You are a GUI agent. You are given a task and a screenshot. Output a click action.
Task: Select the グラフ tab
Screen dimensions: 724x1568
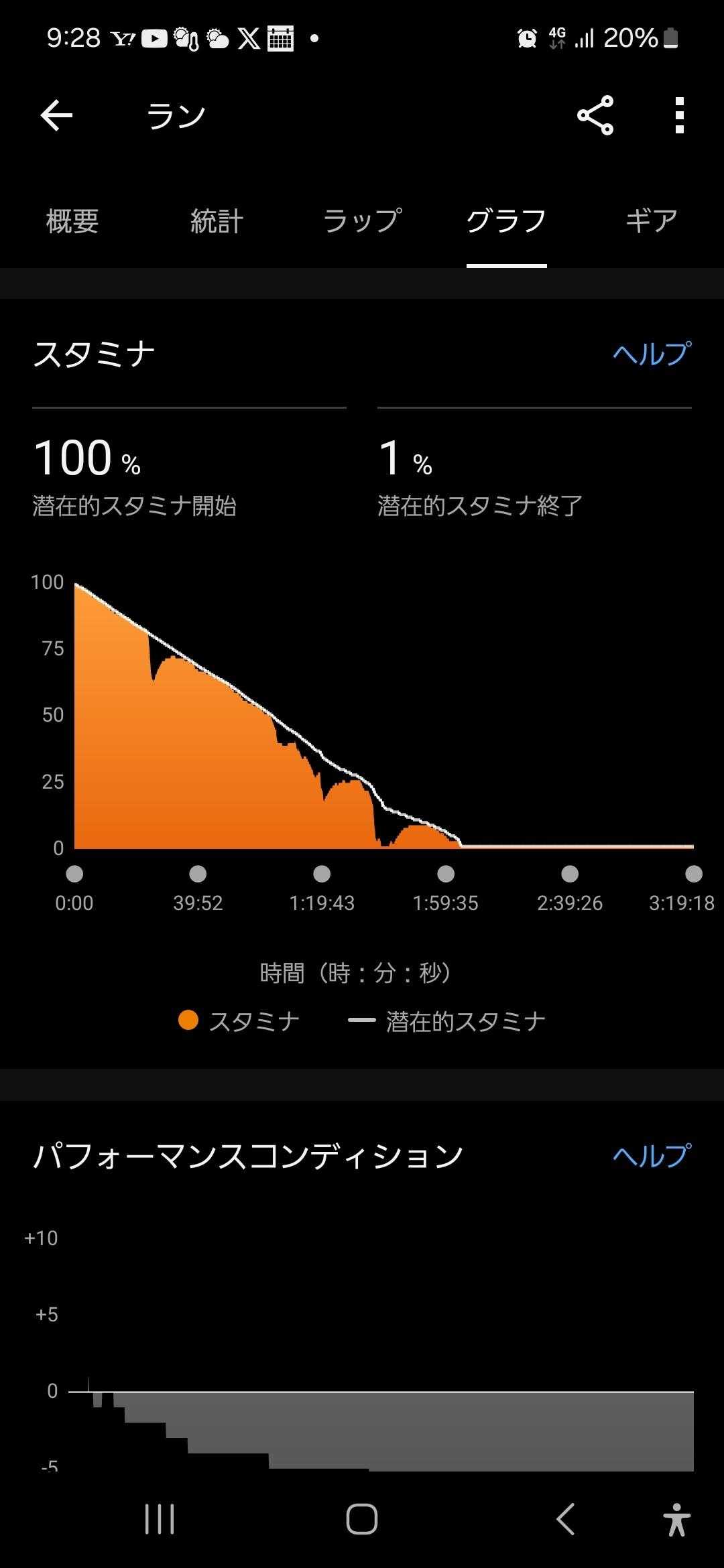[506, 221]
